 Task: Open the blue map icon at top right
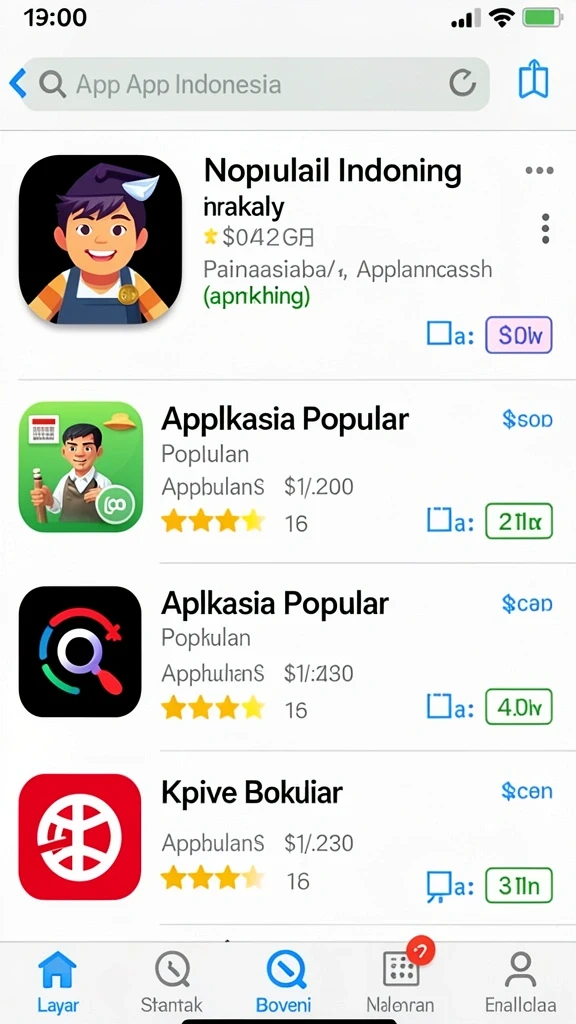[x=534, y=80]
